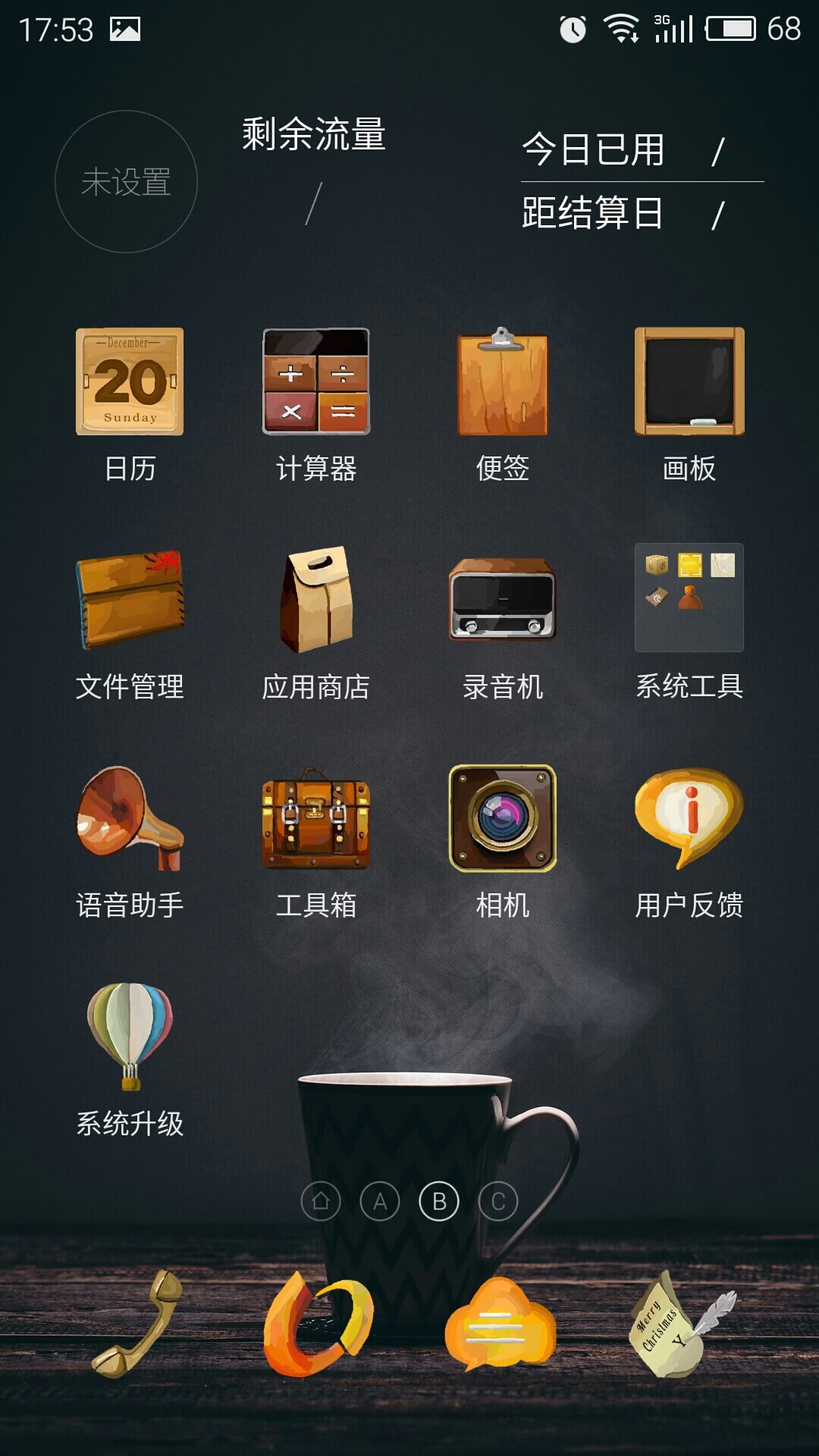Tap the 未设置 data usage circle
The height and width of the screenshot is (1456, 819).
pos(126,182)
